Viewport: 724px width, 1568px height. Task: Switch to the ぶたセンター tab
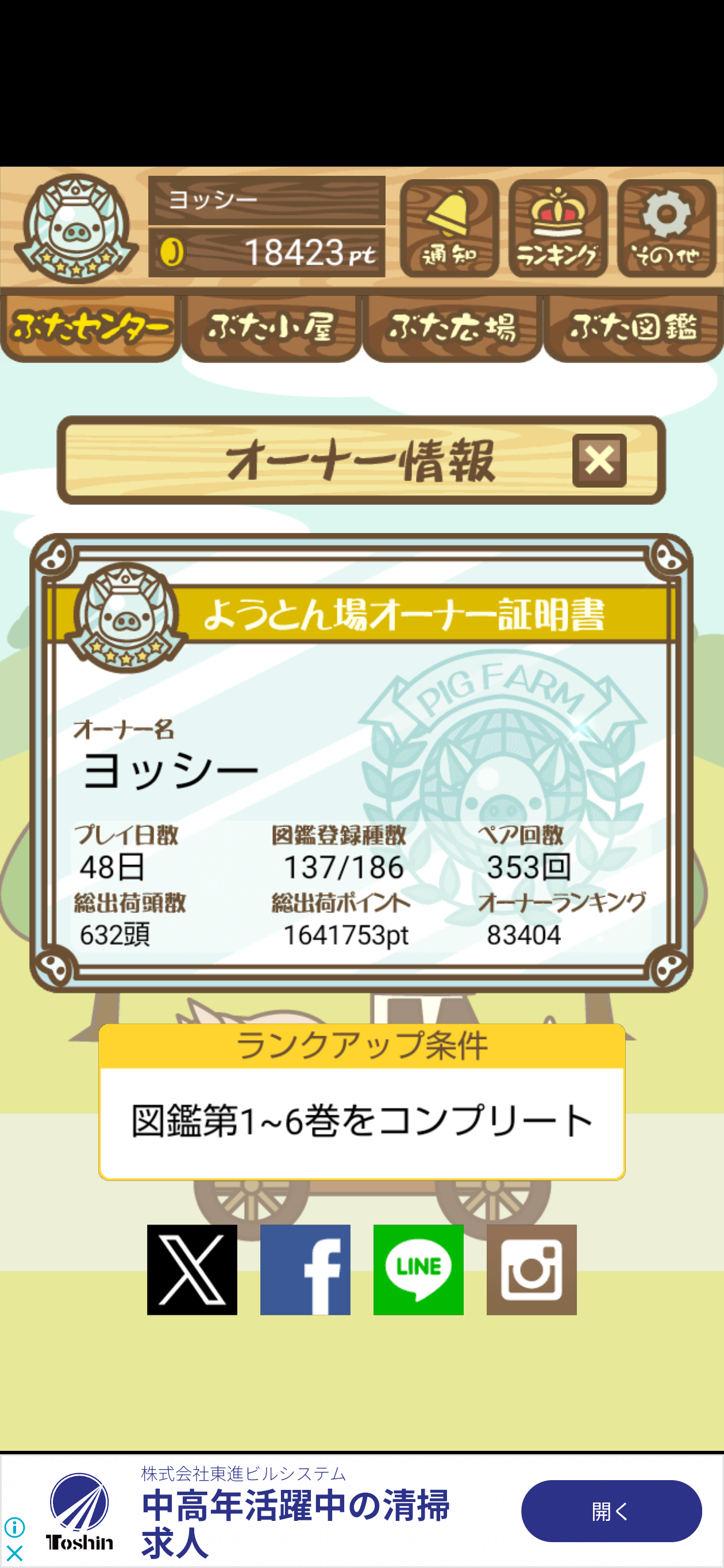tap(90, 328)
